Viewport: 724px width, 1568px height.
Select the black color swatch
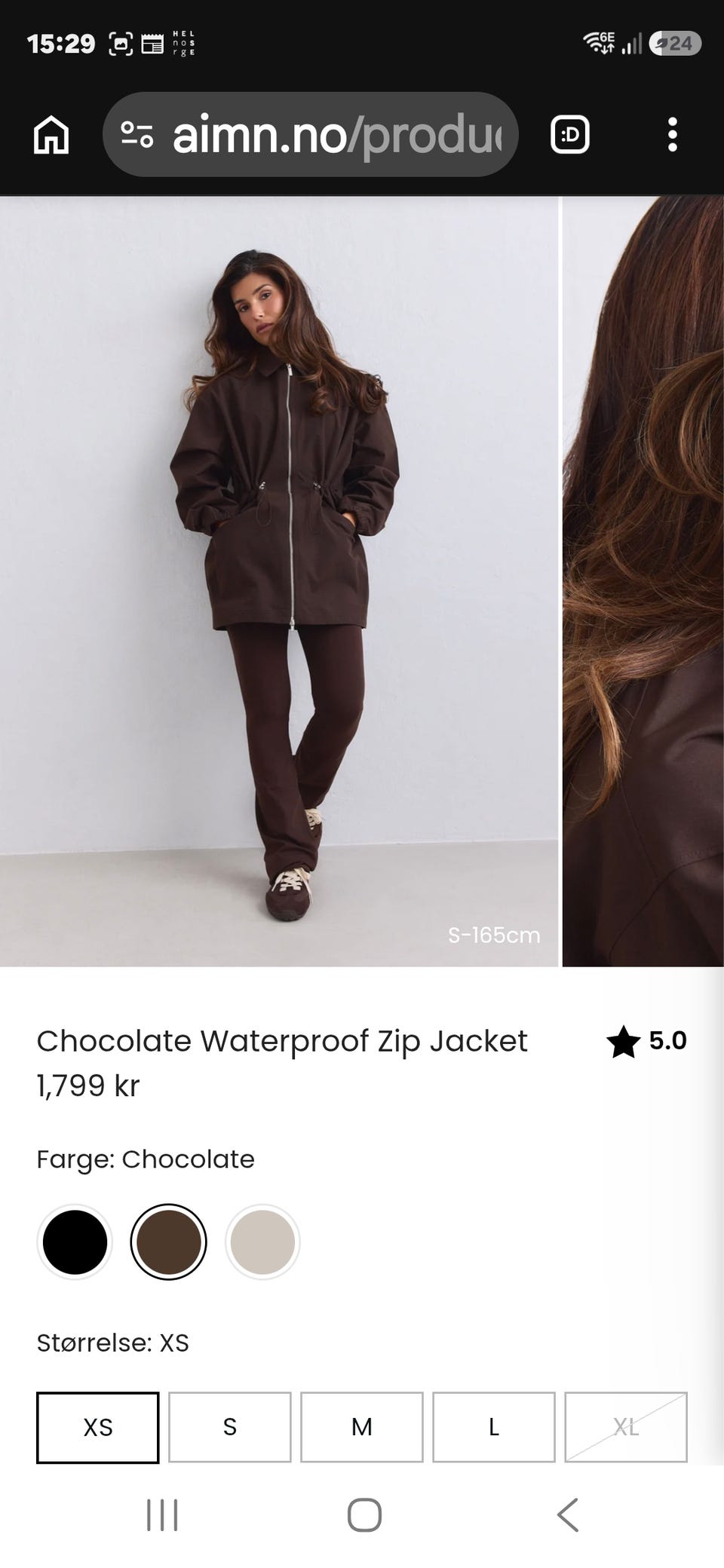(75, 1242)
